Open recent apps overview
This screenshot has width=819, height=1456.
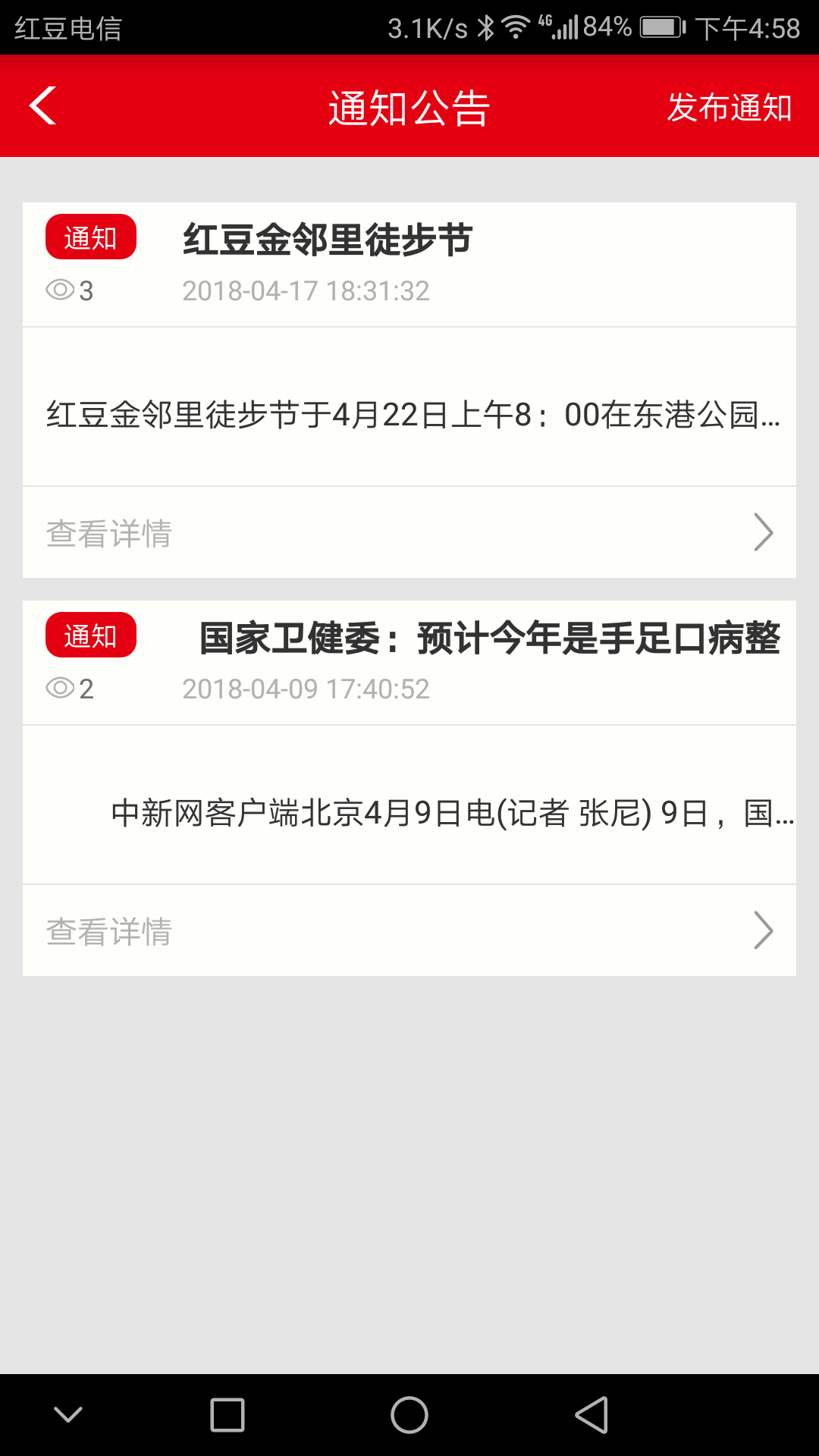click(x=227, y=1415)
